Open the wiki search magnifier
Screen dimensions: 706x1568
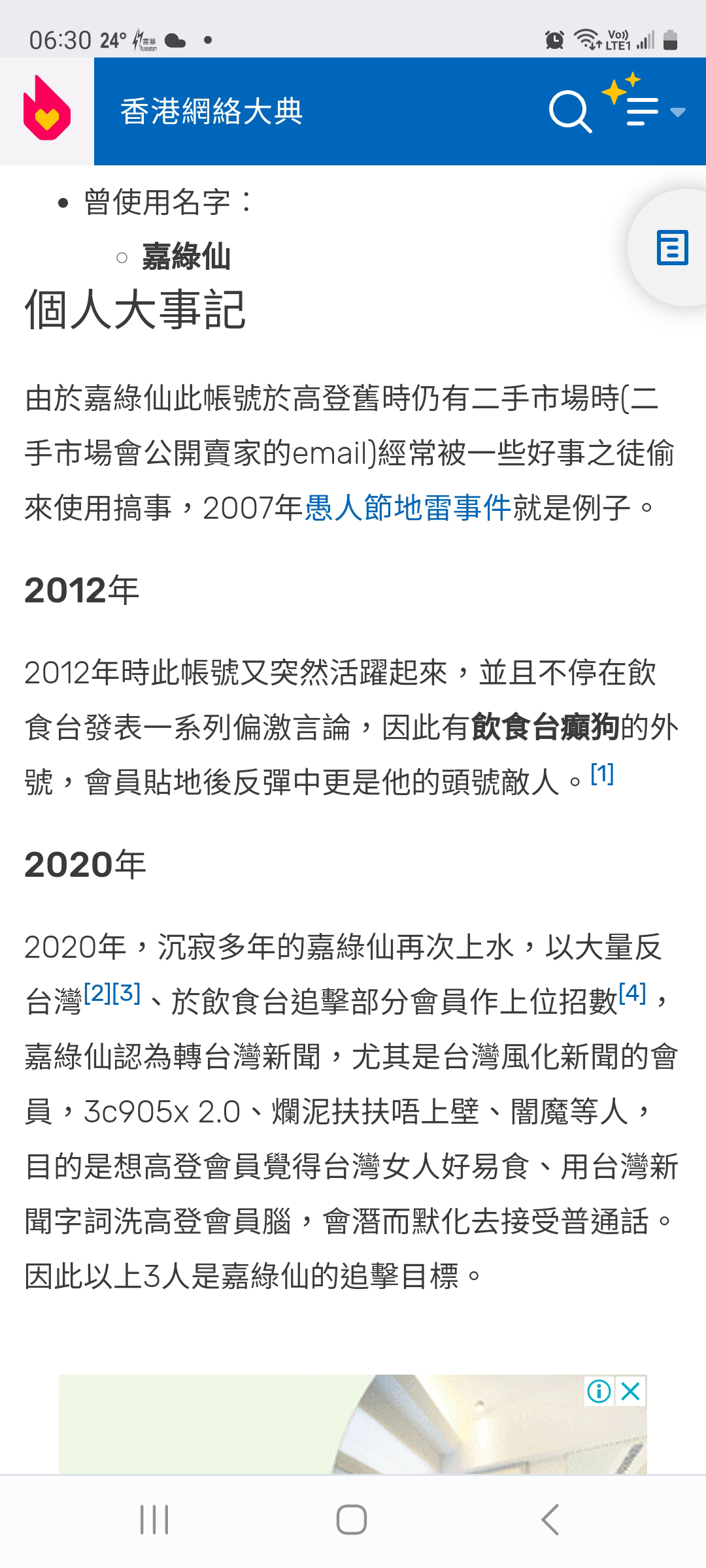coord(570,112)
